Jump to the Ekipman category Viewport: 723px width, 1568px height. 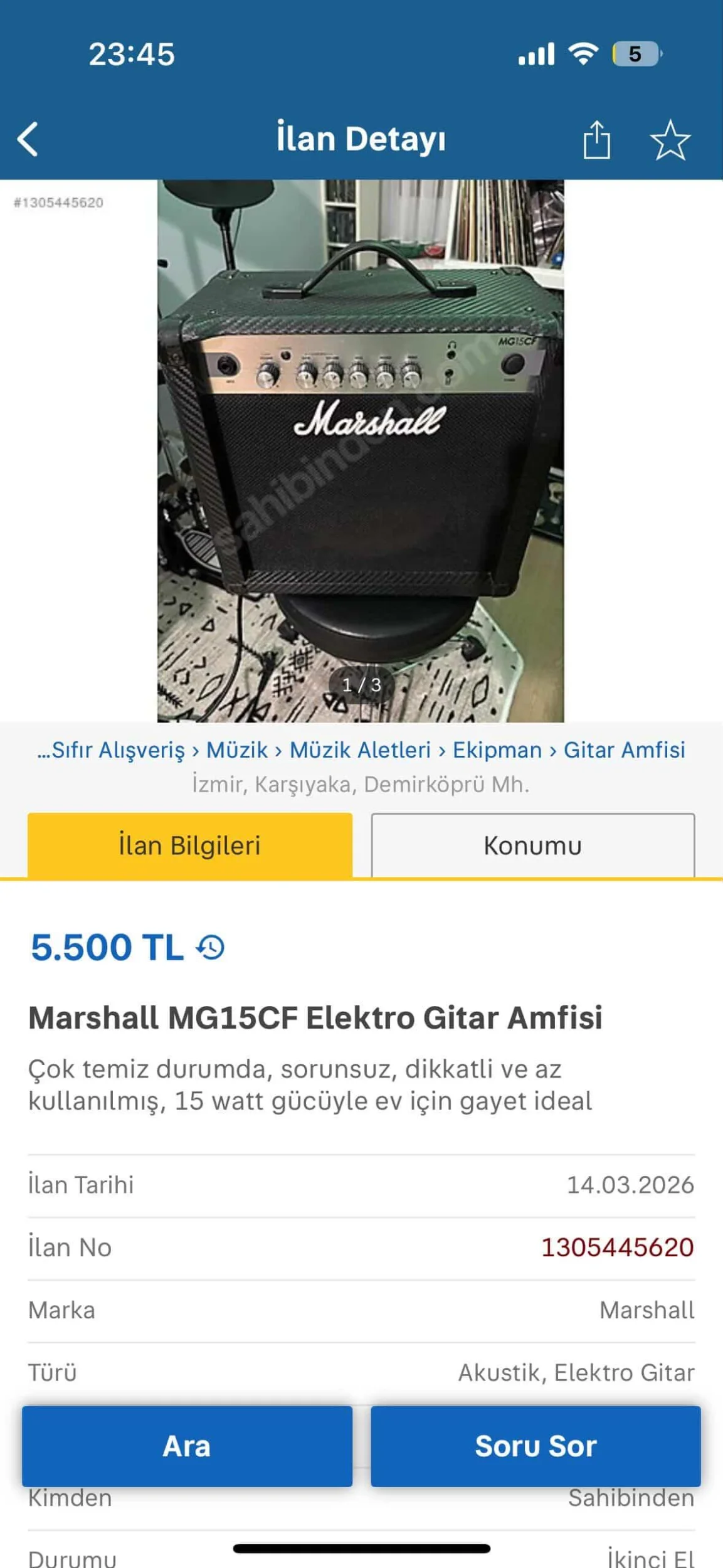(497, 750)
